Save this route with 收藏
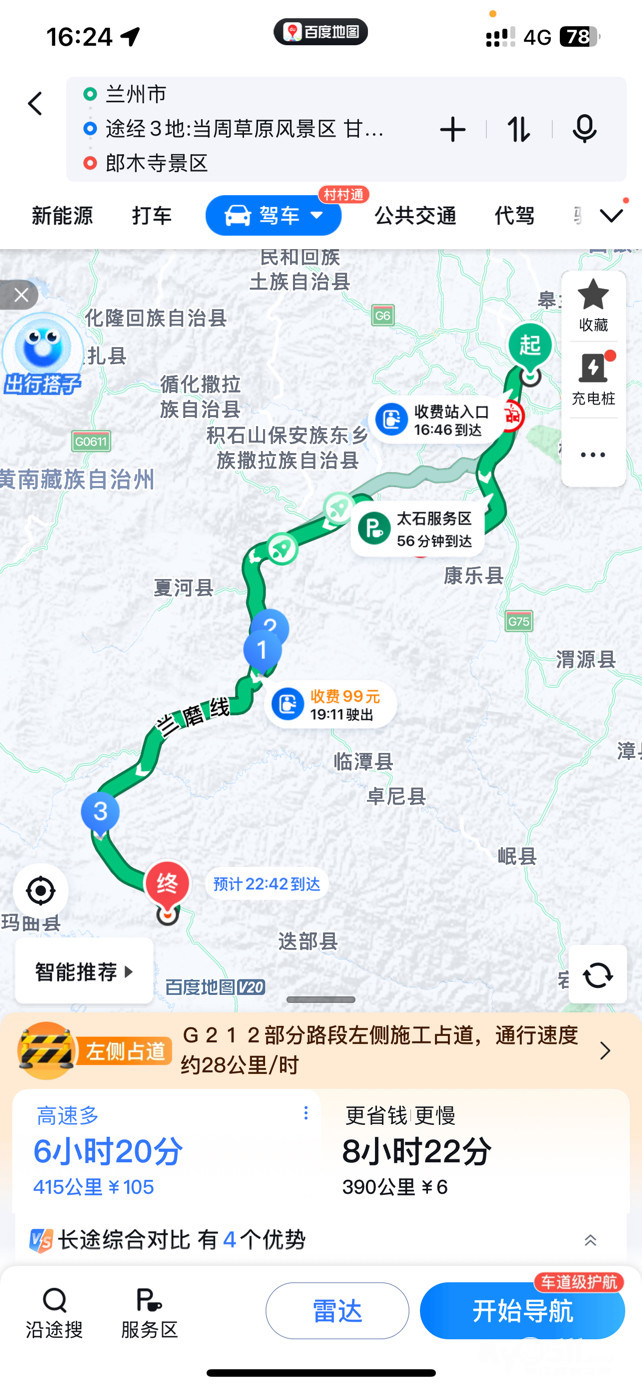The width and height of the screenshot is (642, 1389). pos(593,305)
